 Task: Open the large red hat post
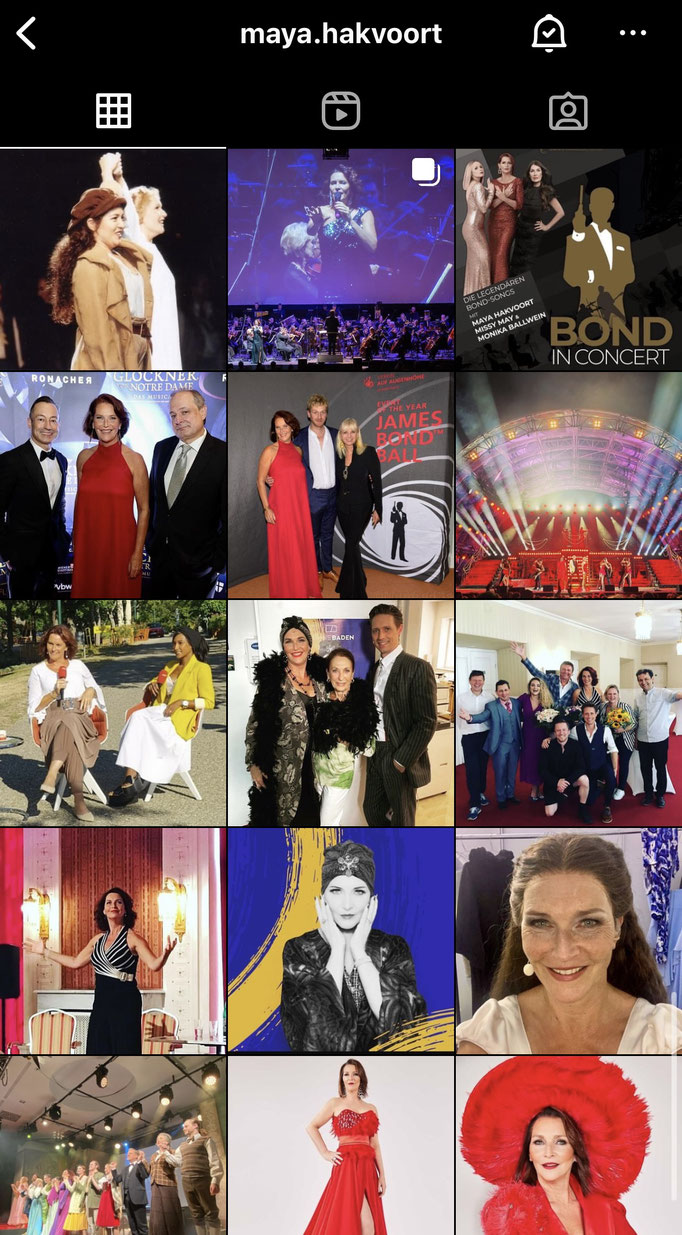coord(568,1146)
